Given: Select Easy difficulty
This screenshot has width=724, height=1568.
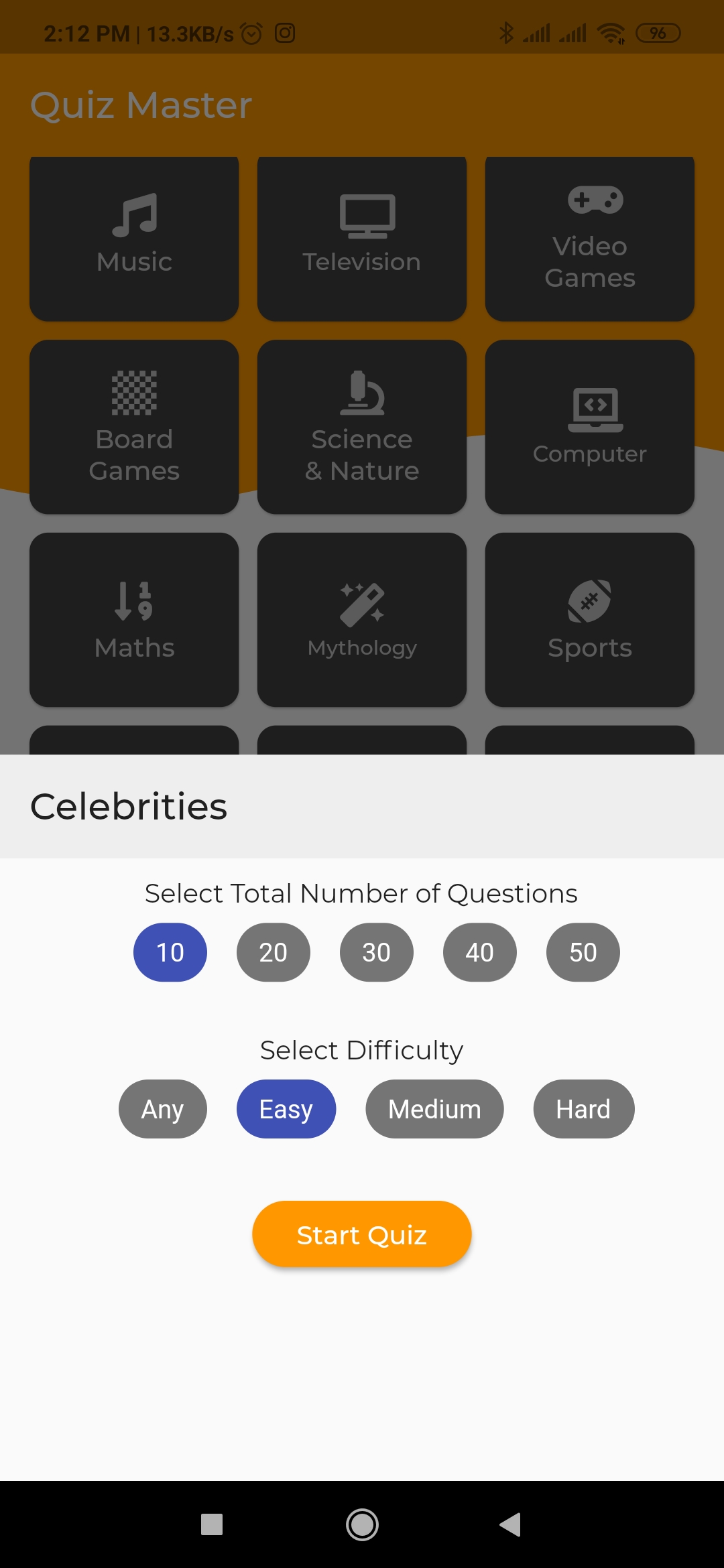Looking at the screenshot, I should (x=286, y=1109).
